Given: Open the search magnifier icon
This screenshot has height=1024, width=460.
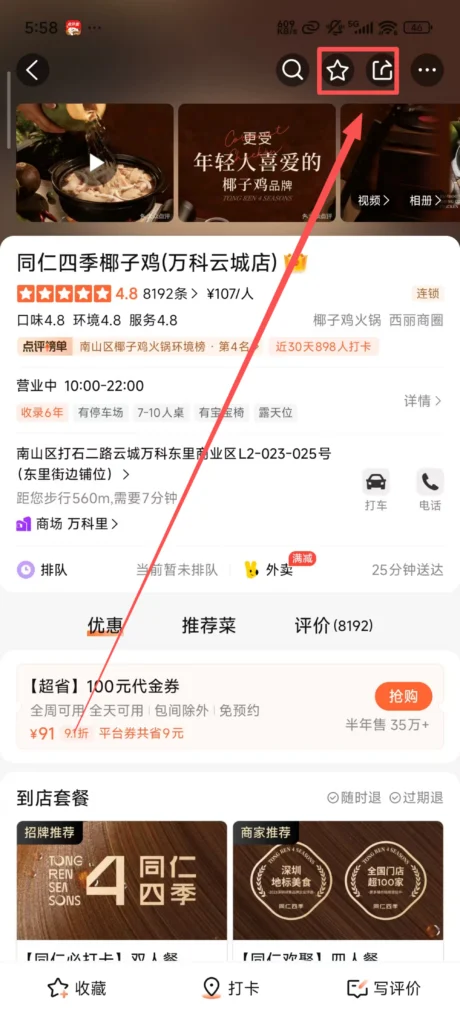Looking at the screenshot, I should pos(293,70).
